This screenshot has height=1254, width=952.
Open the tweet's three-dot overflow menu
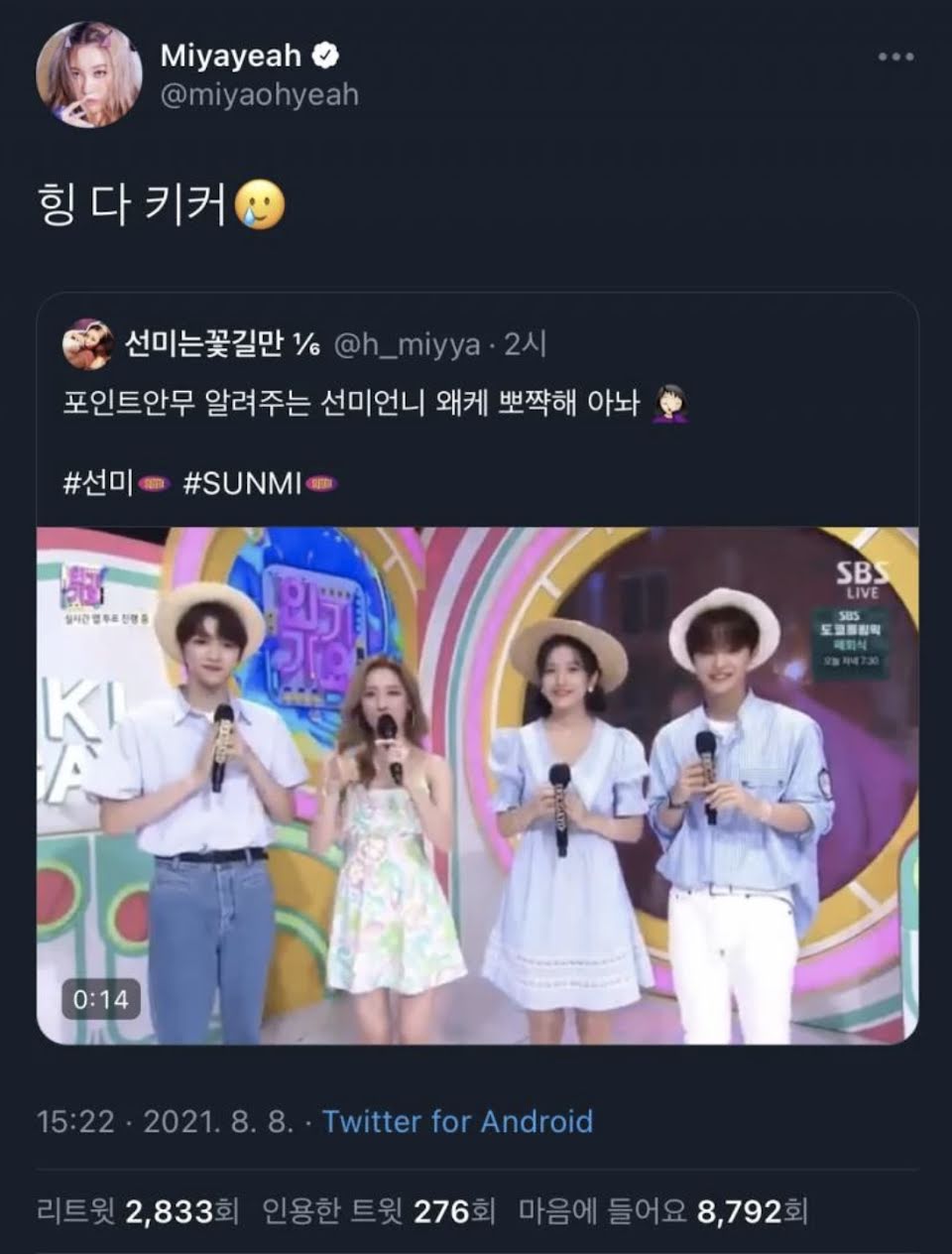click(x=895, y=58)
